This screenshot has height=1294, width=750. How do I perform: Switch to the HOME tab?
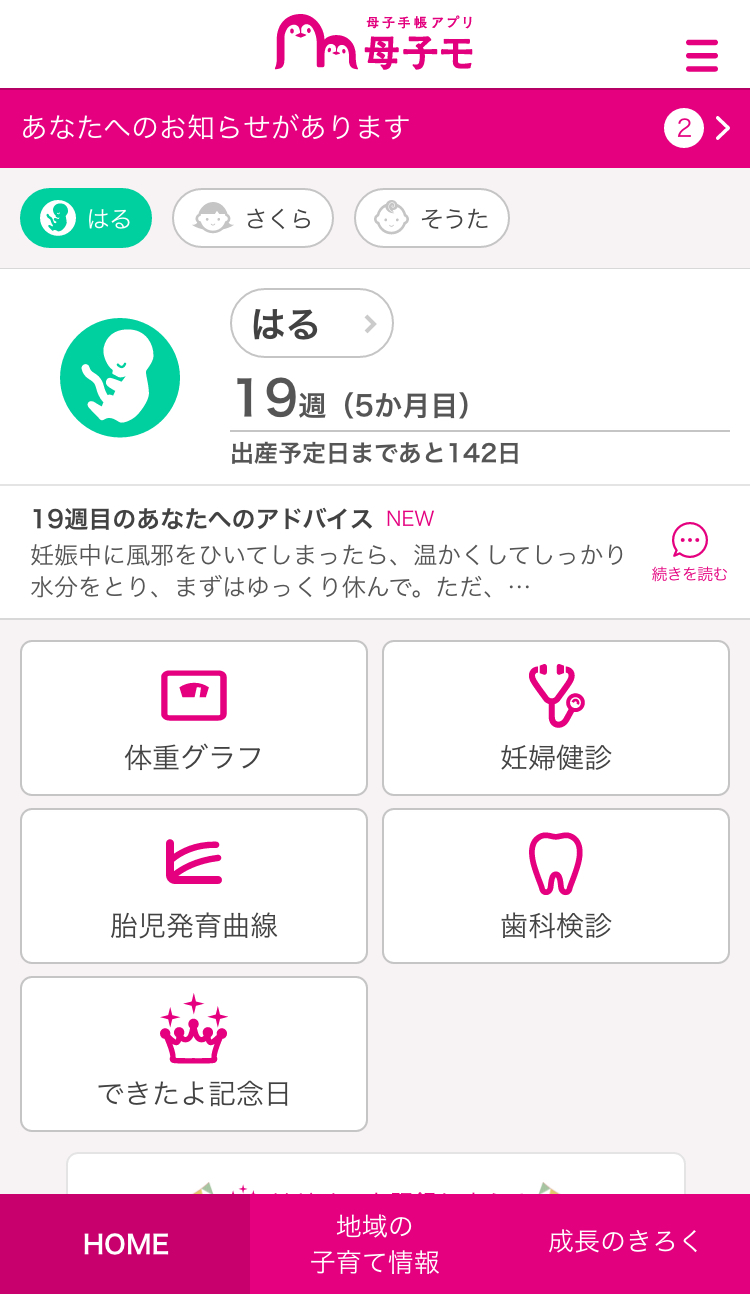point(124,1244)
